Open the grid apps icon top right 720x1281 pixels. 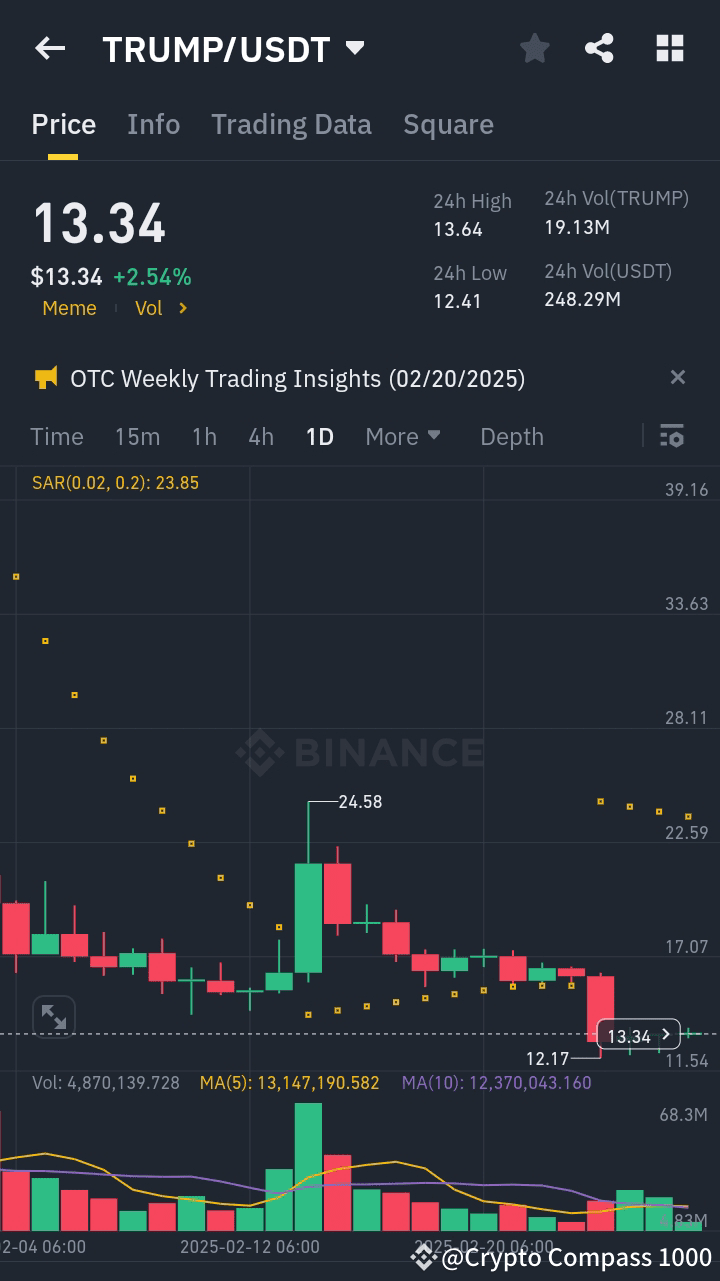[669, 48]
